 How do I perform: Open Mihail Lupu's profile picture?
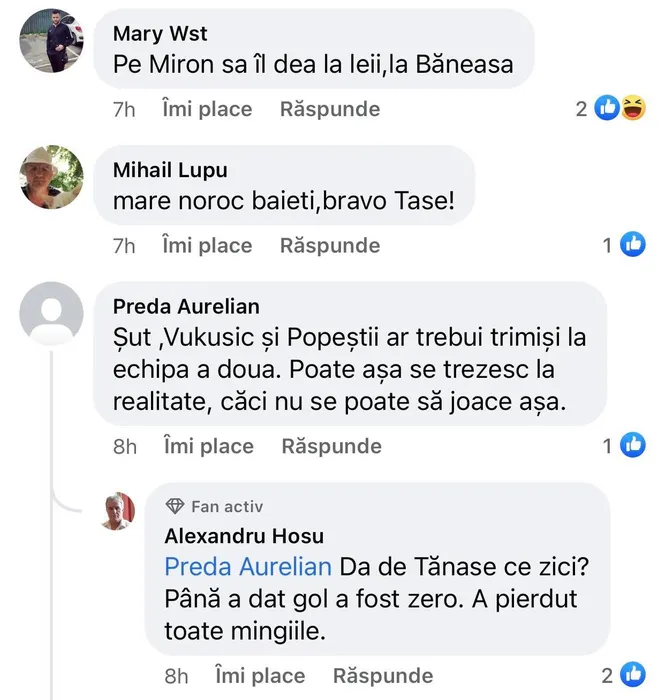pos(51,177)
